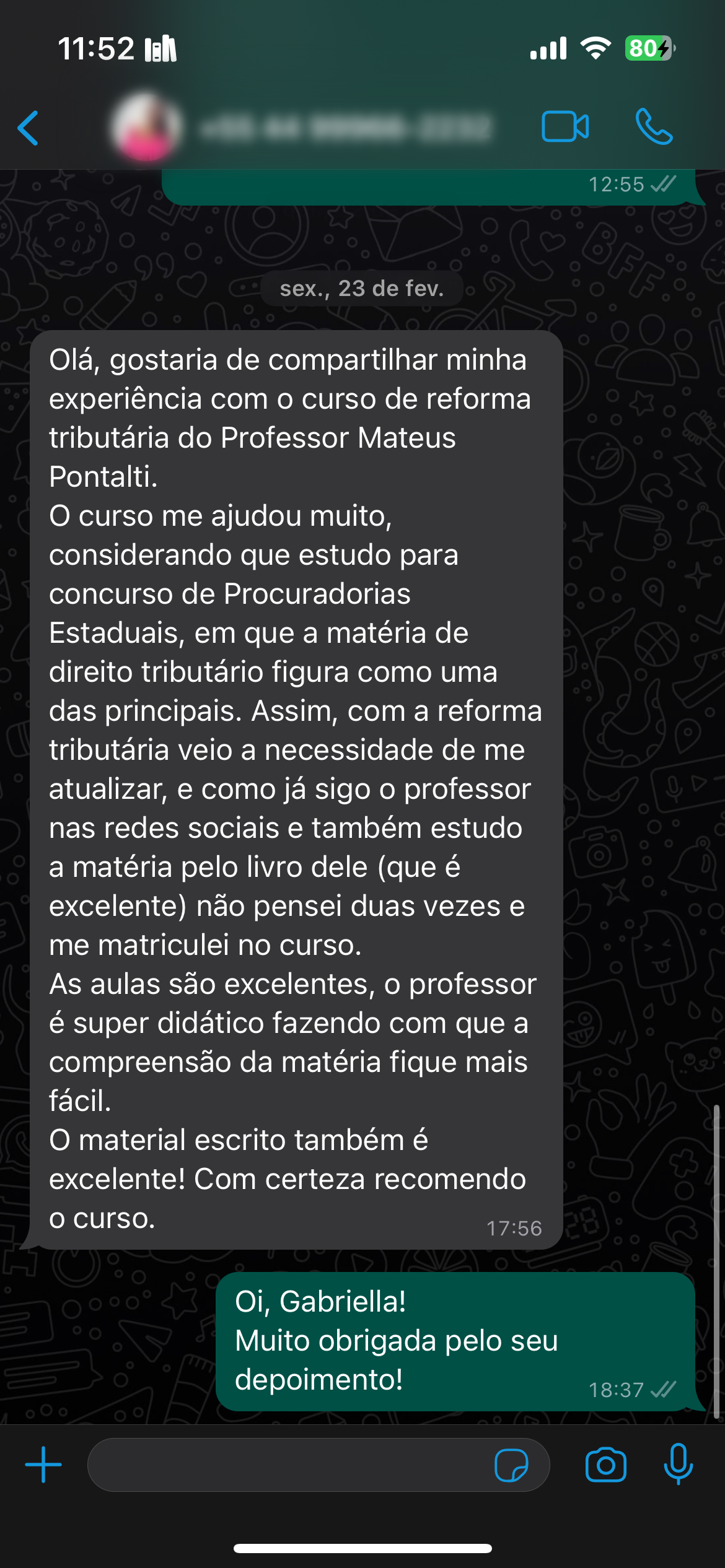Start a video call with this contact

tap(565, 127)
